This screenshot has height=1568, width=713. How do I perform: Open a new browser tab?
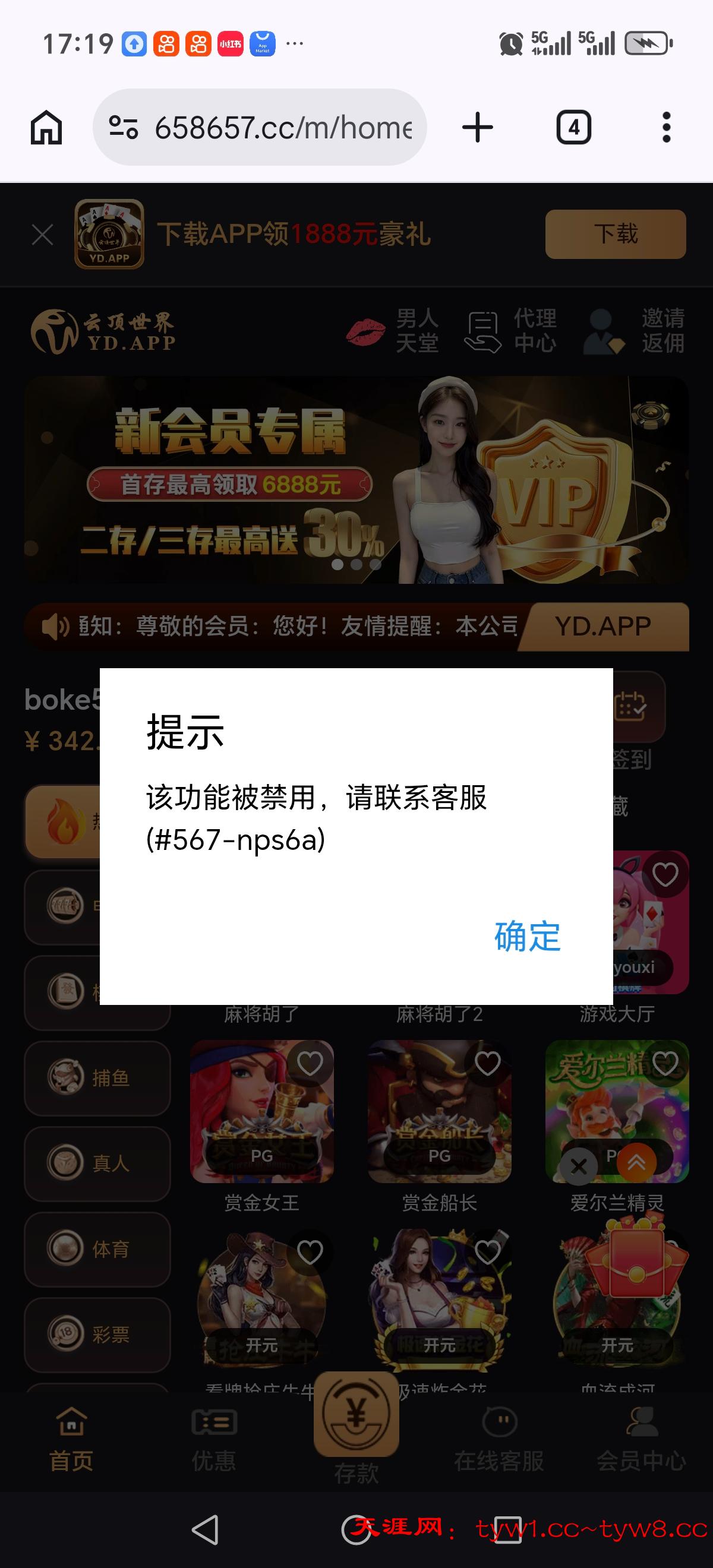[477, 128]
